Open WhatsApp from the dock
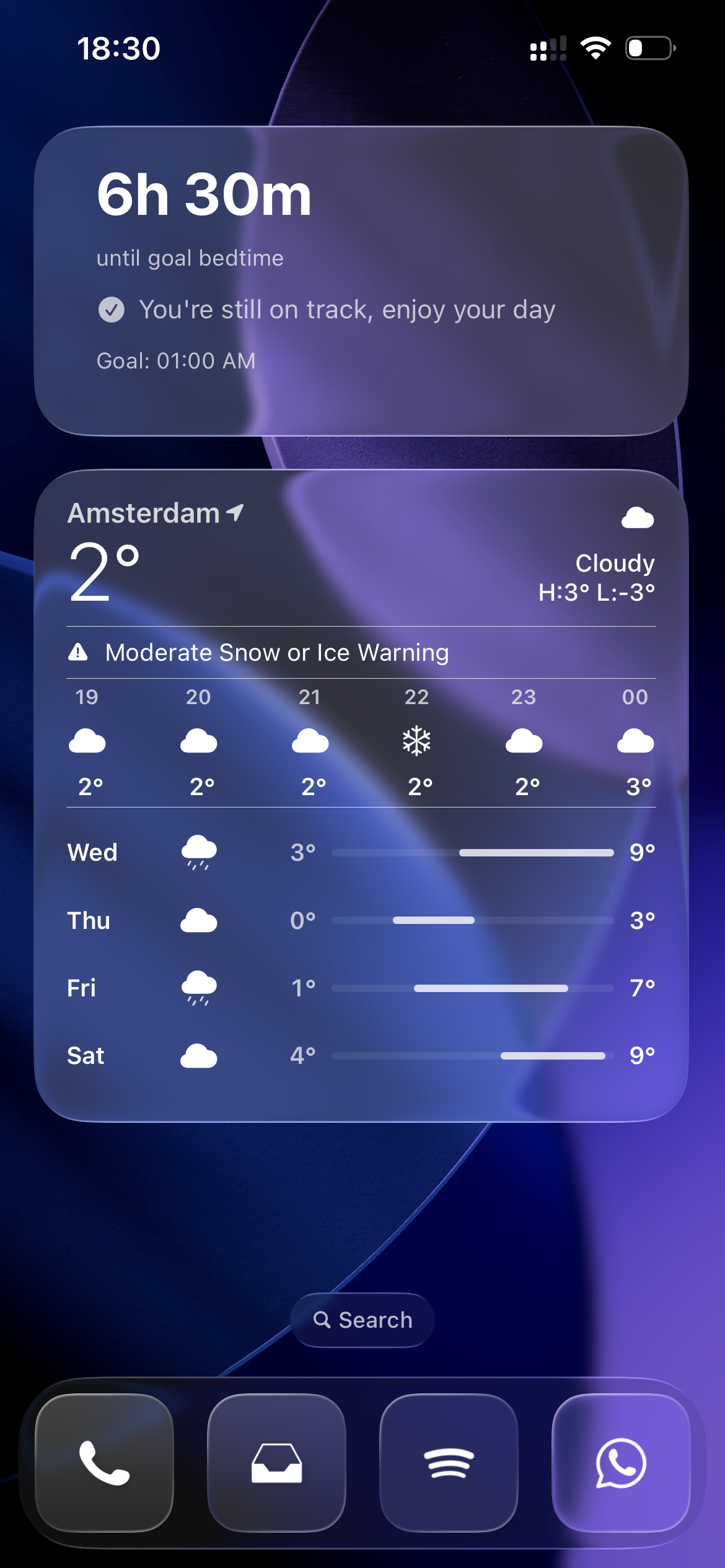This screenshot has height=1568, width=725. [x=621, y=1463]
